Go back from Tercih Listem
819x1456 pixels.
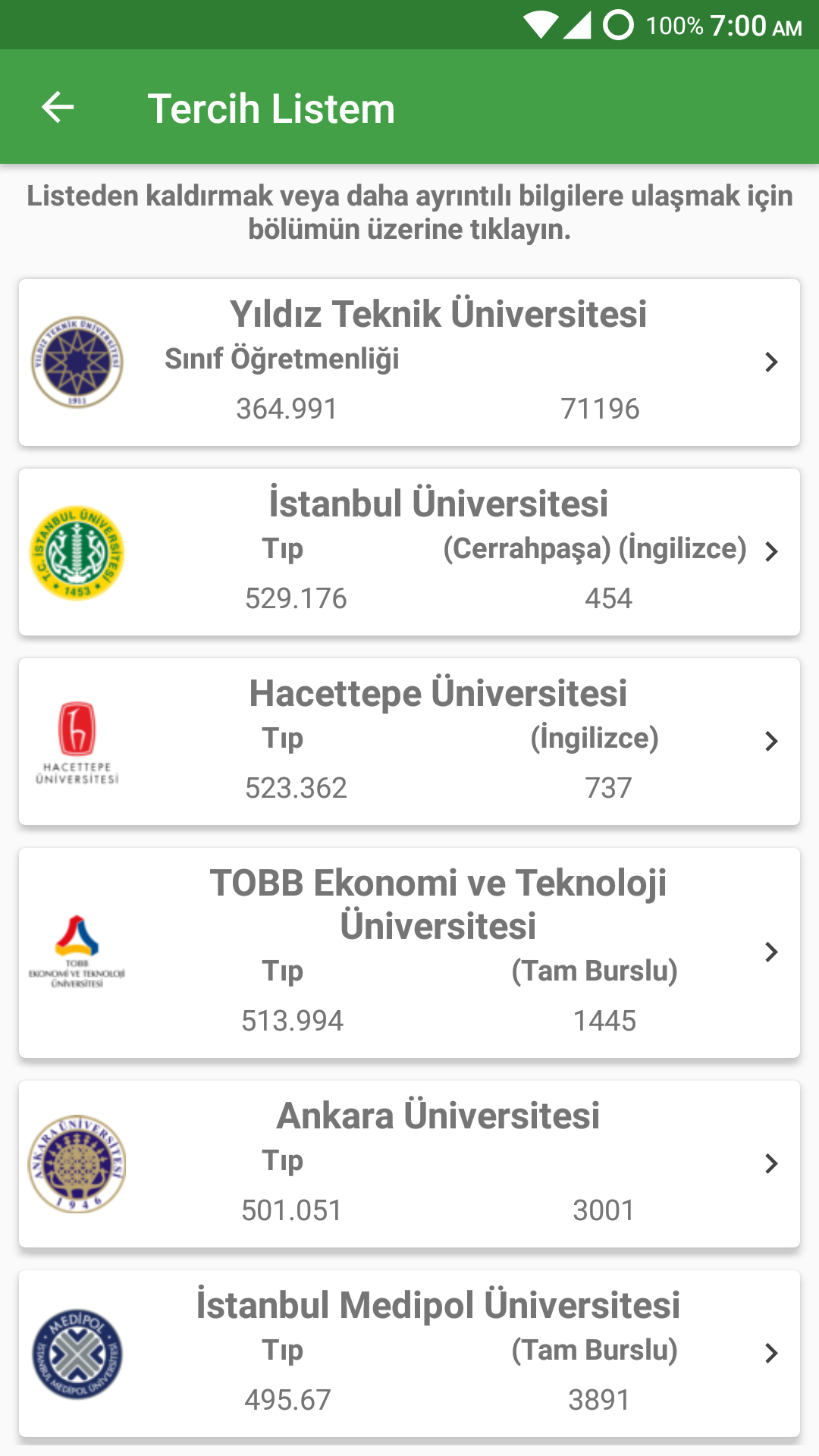[58, 107]
